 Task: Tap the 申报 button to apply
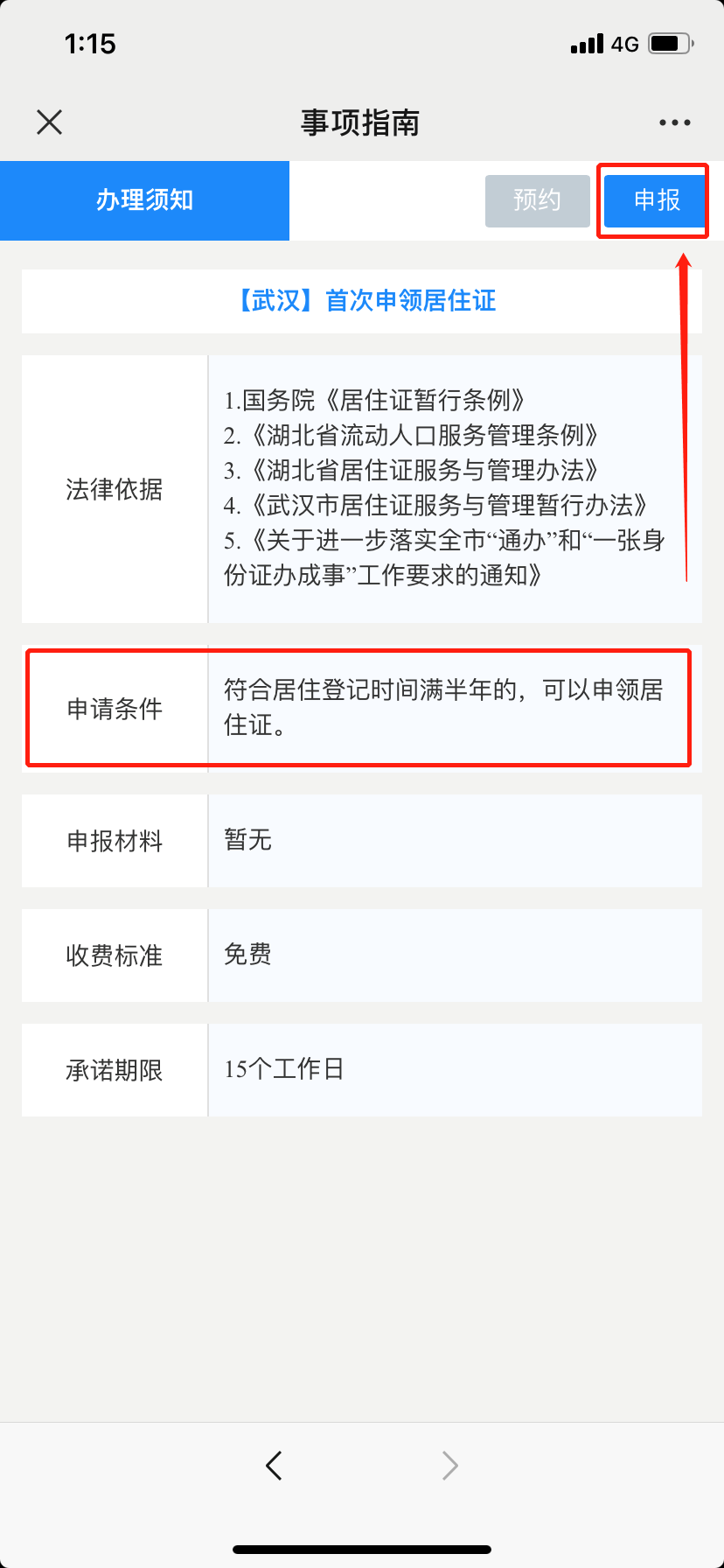656,200
